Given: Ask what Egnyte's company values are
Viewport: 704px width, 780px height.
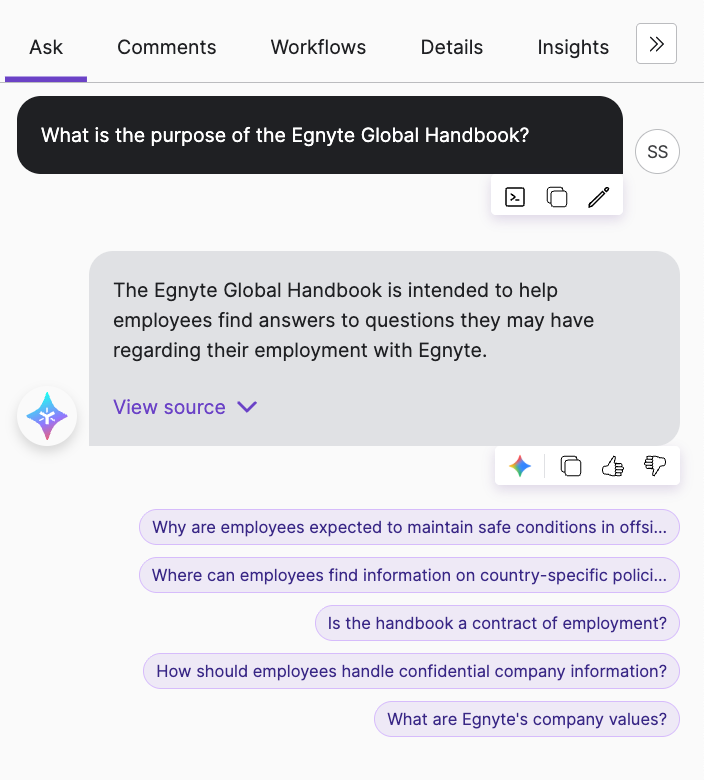Looking at the screenshot, I should pos(526,719).
